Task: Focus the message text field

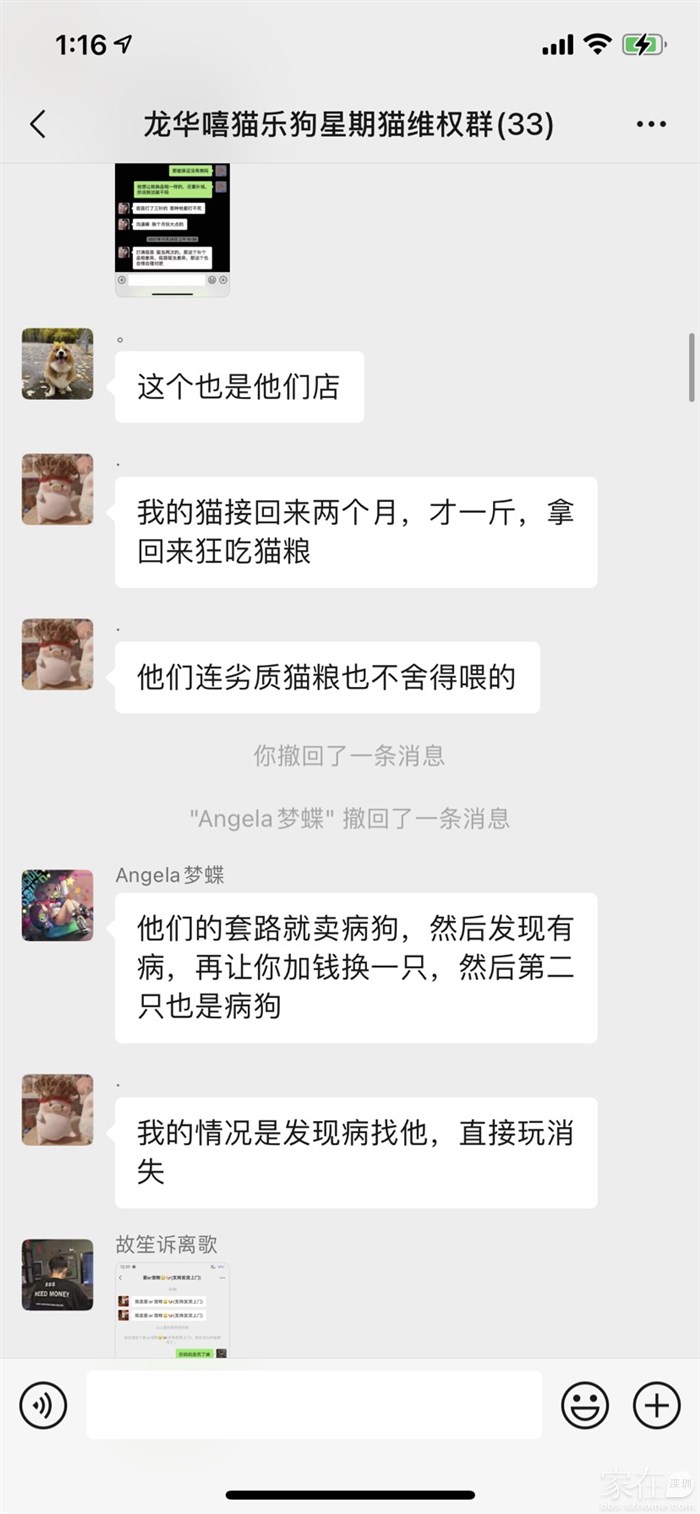Action: pyautogui.click(x=314, y=1405)
